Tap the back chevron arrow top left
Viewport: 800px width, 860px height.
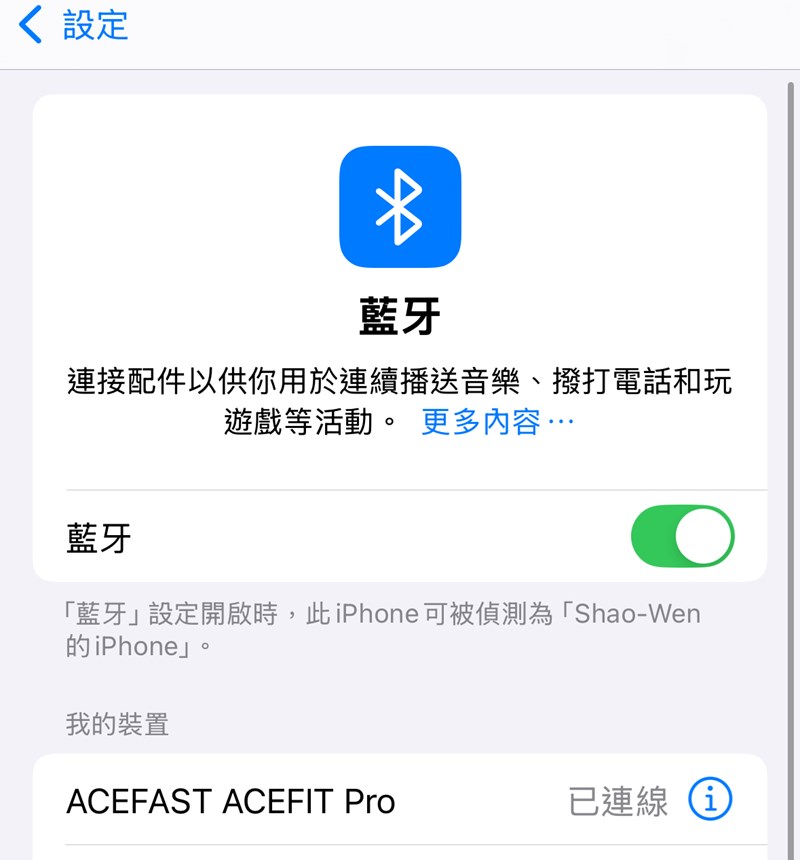30,26
